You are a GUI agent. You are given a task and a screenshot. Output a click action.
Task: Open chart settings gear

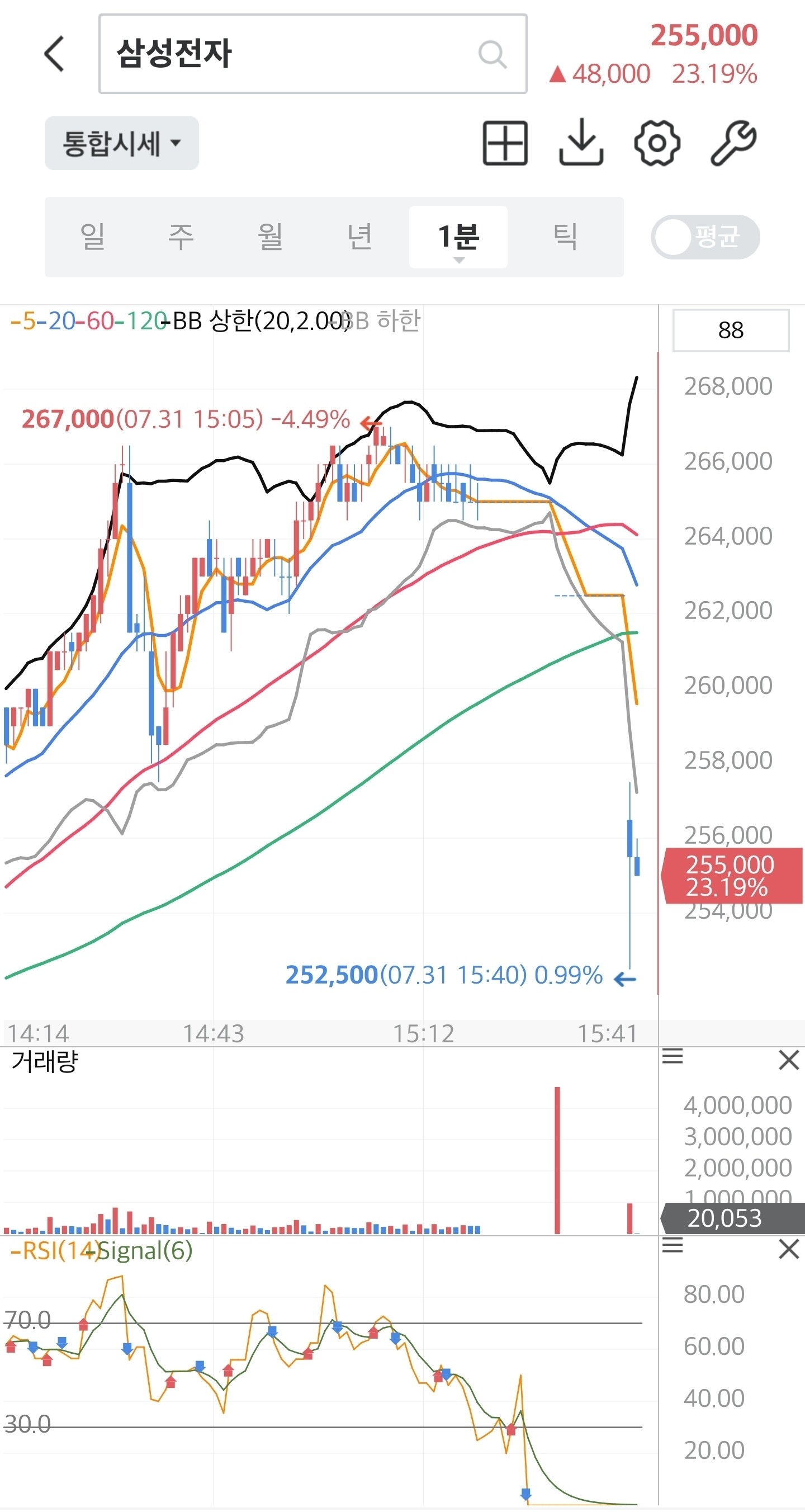657,143
